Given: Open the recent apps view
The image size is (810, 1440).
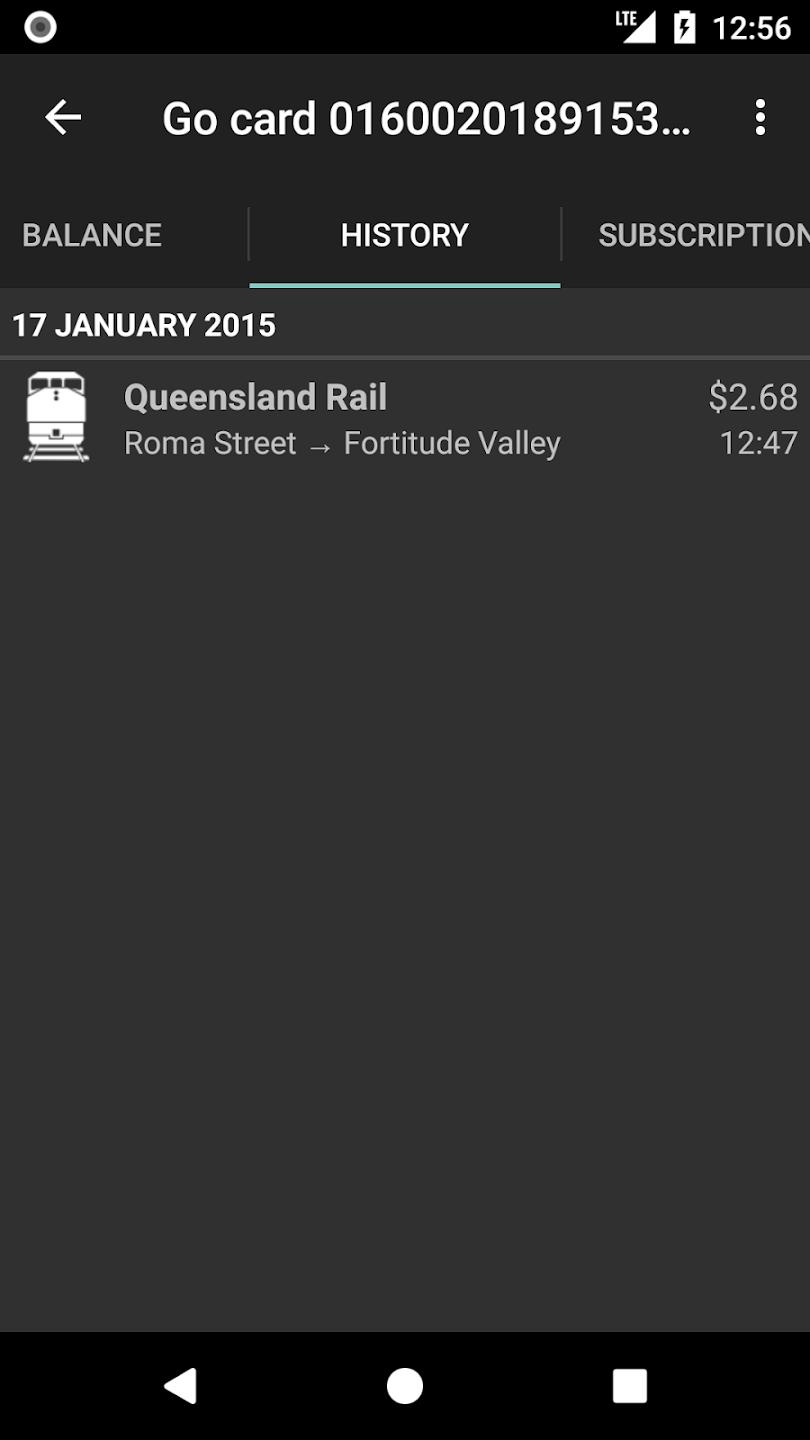Looking at the screenshot, I should coord(629,1386).
